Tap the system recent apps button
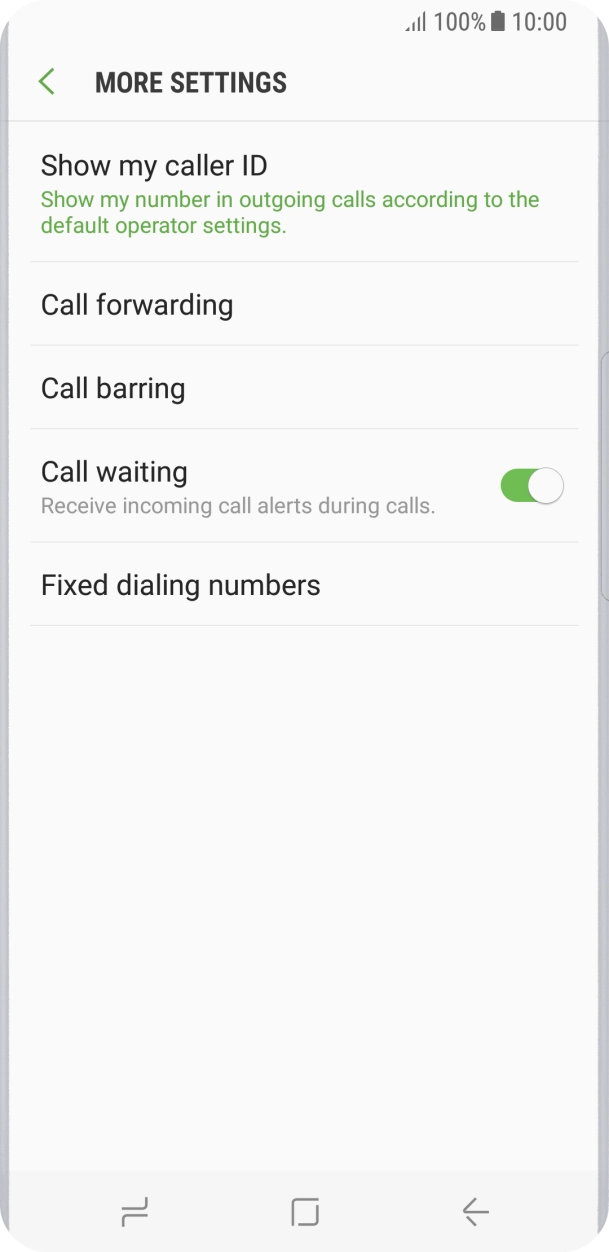 click(134, 1212)
